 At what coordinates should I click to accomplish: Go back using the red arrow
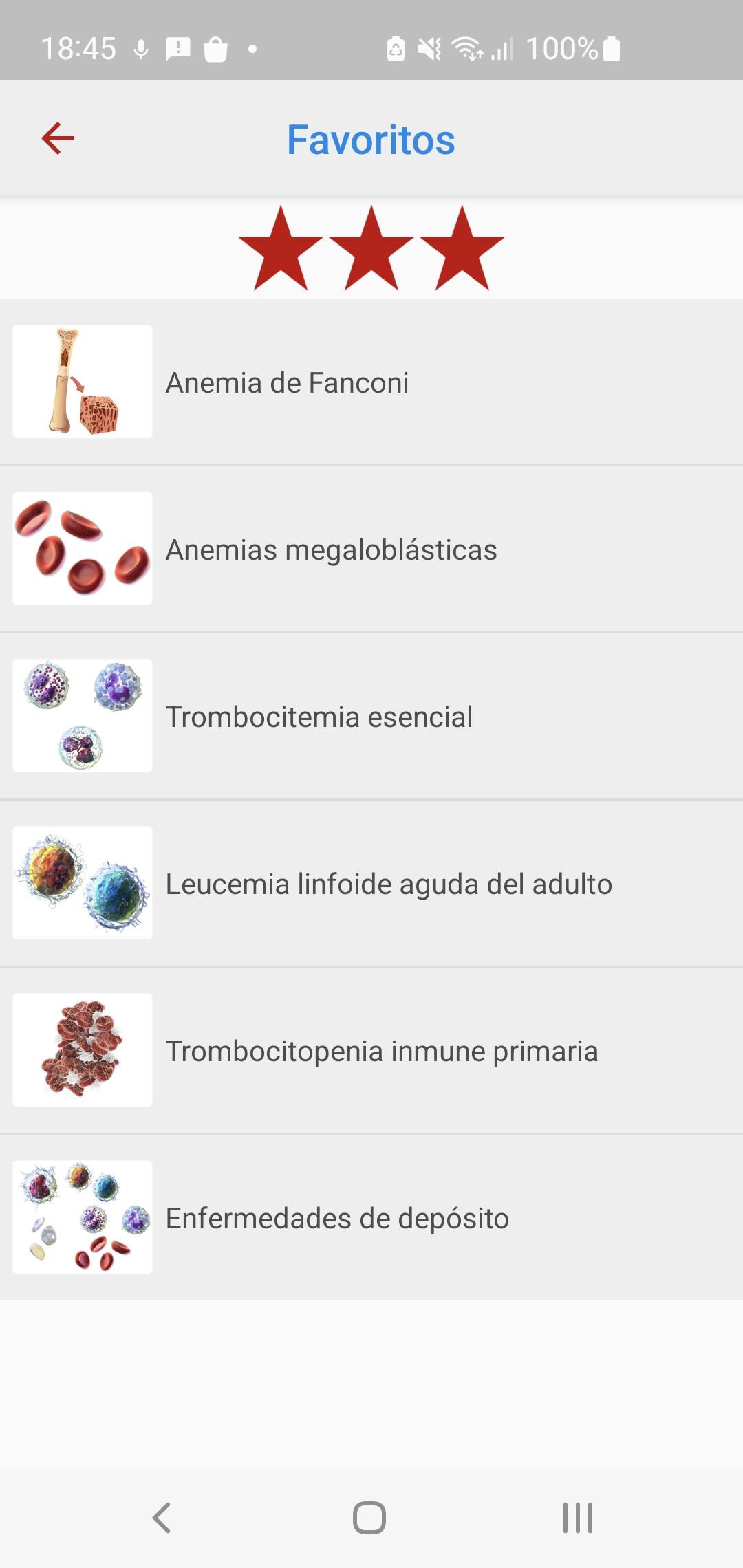point(58,138)
